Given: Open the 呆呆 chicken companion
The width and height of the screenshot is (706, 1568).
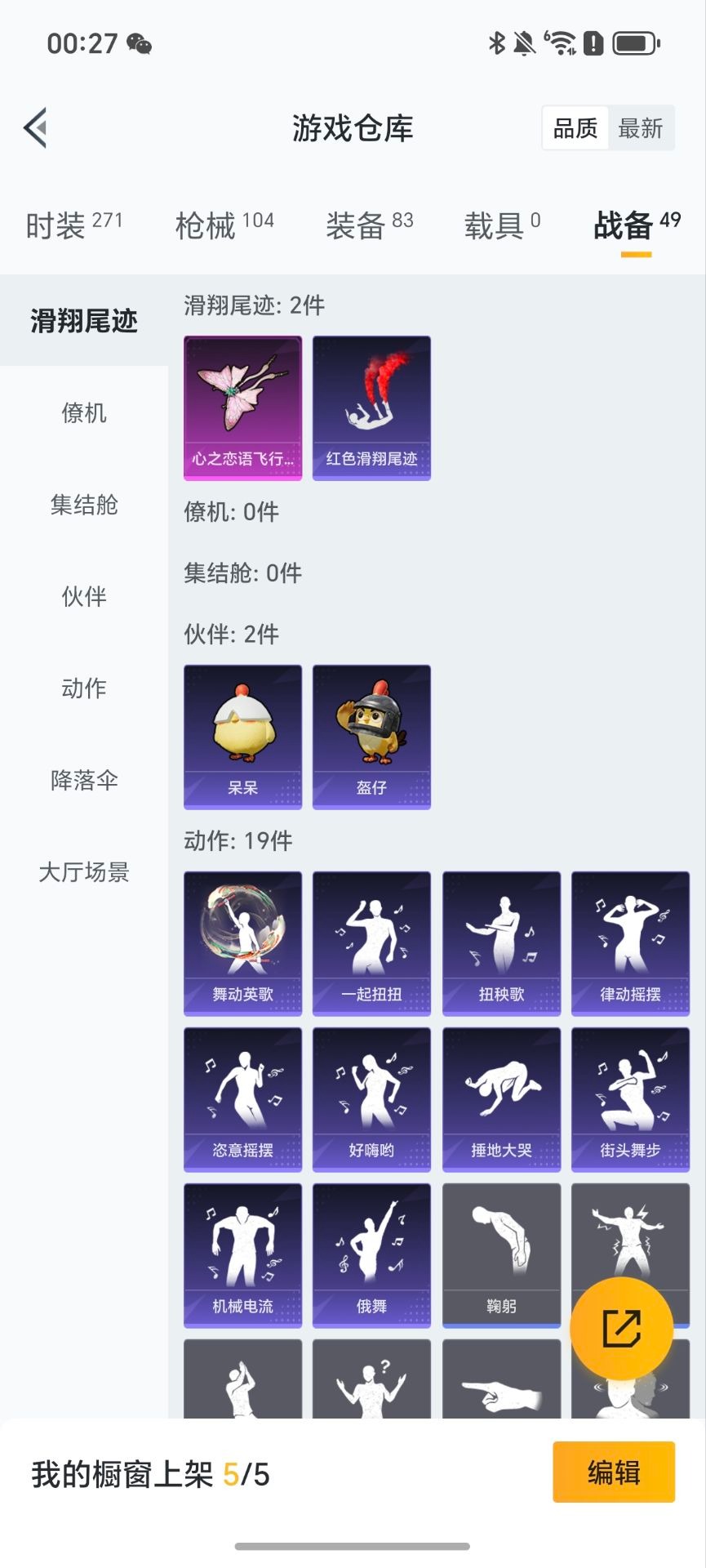Looking at the screenshot, I should point(242,735).
